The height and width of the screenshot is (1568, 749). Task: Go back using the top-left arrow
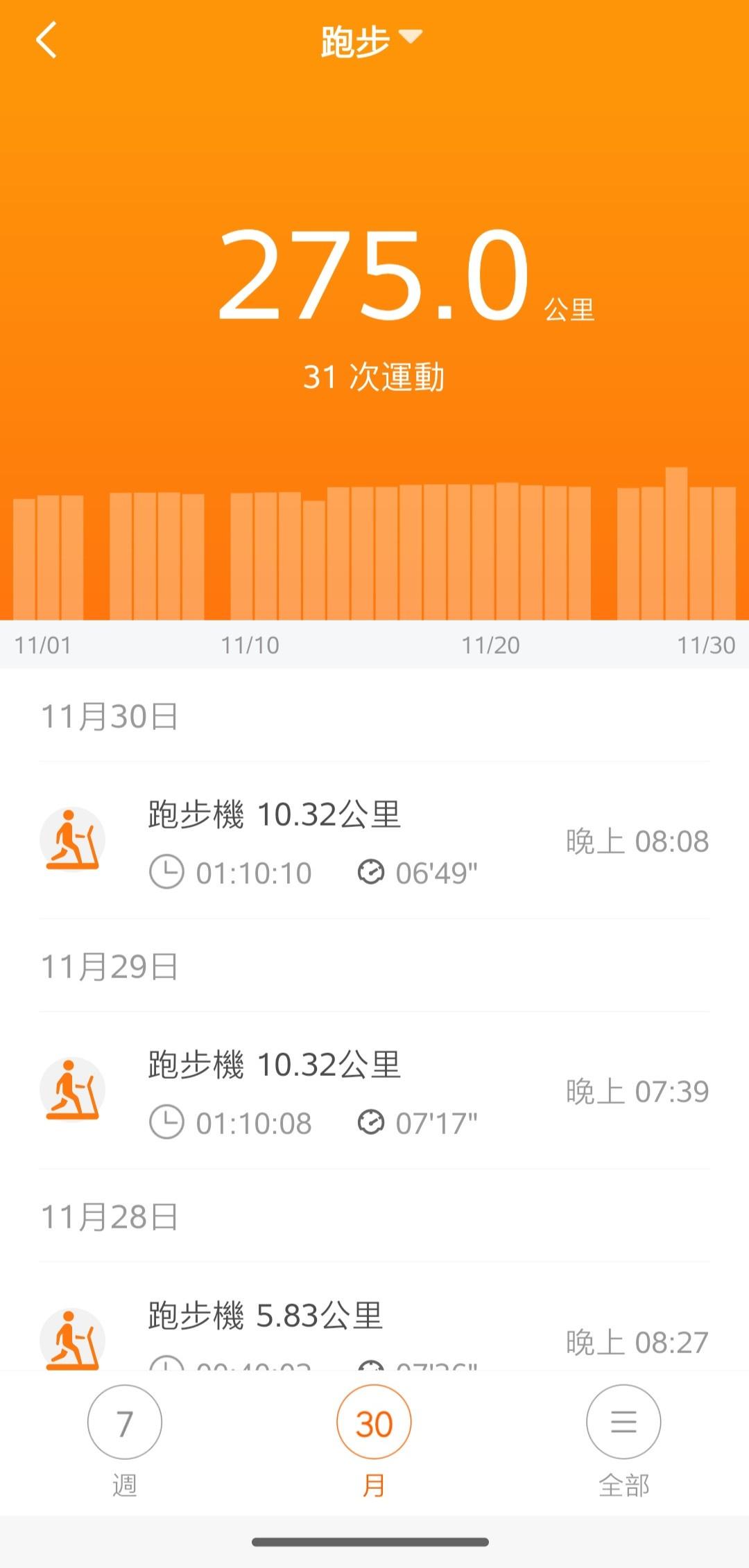tap(46, 40)
